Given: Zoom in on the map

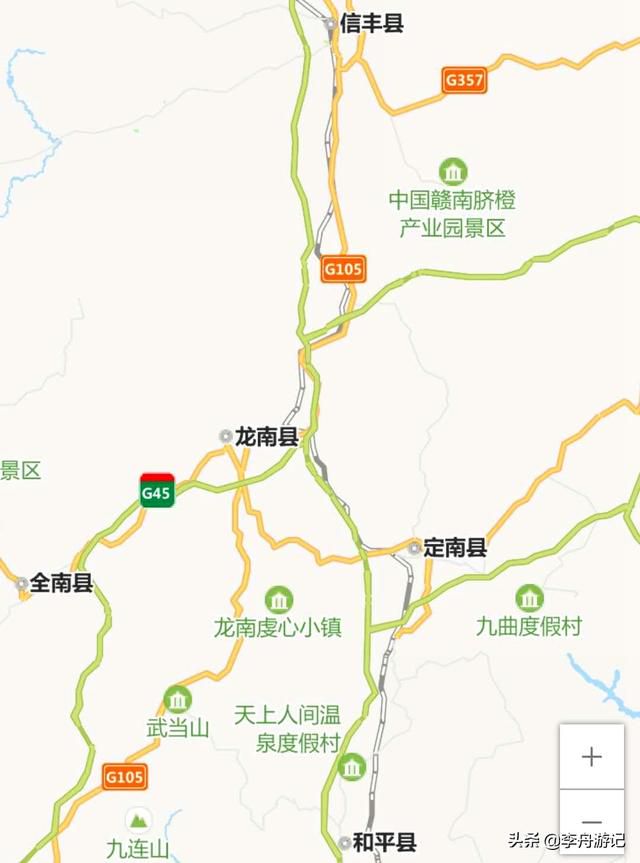Looking at the screenshot, I should pos(591,757).
